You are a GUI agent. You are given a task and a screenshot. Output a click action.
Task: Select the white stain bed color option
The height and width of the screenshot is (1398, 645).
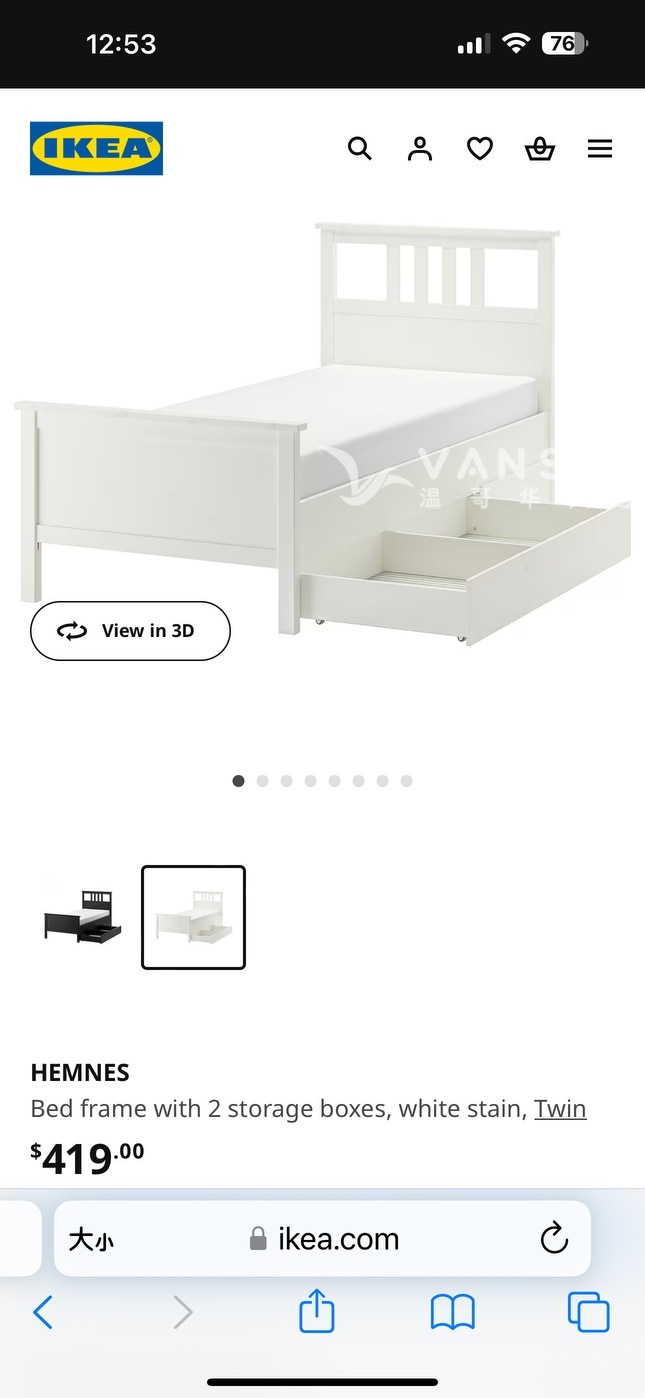point(193,917)
